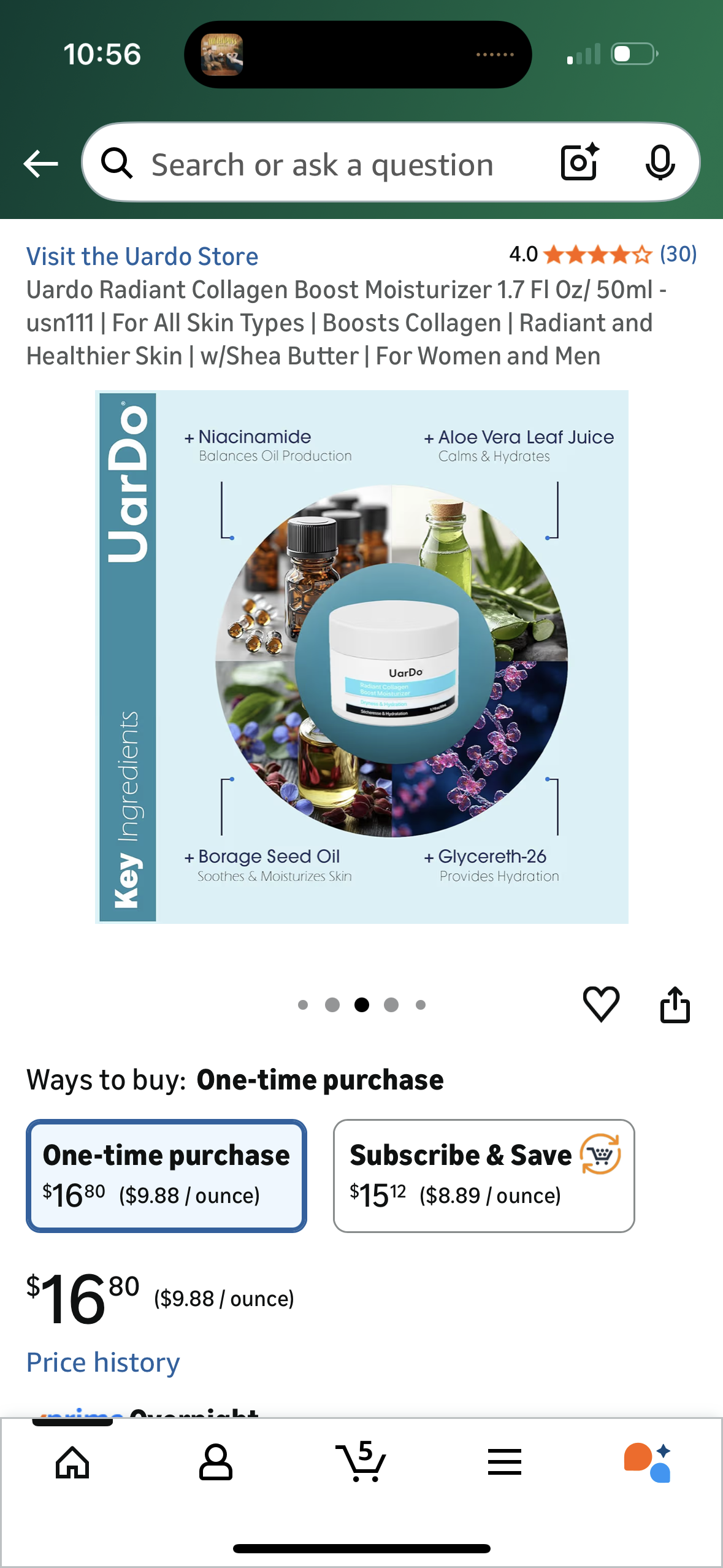This screenshot has height=1568, width=723.
Task: View Price history
Action: [x=103, y=1362]
